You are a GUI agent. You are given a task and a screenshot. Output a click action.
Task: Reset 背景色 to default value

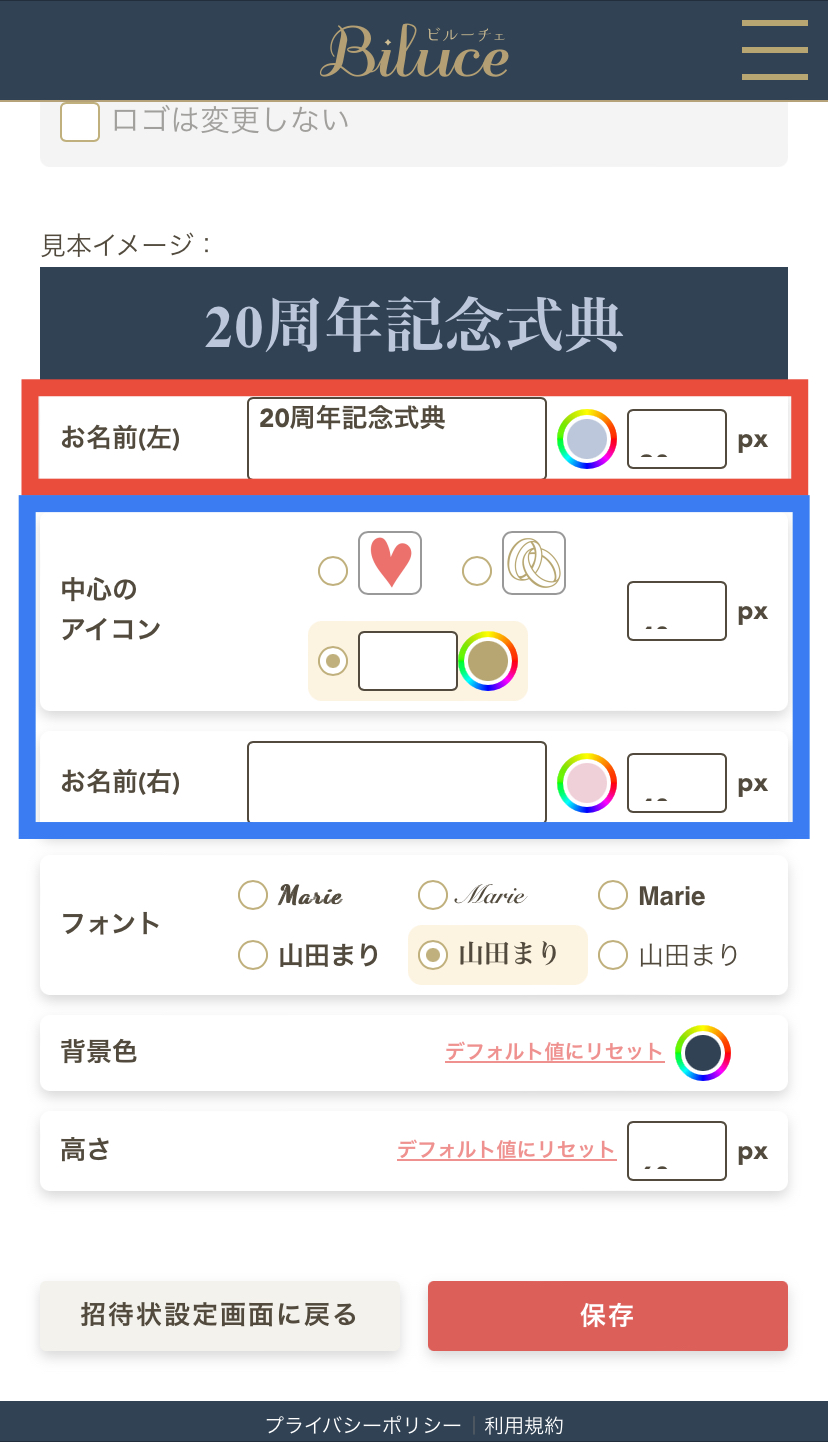click(554, 1052)
